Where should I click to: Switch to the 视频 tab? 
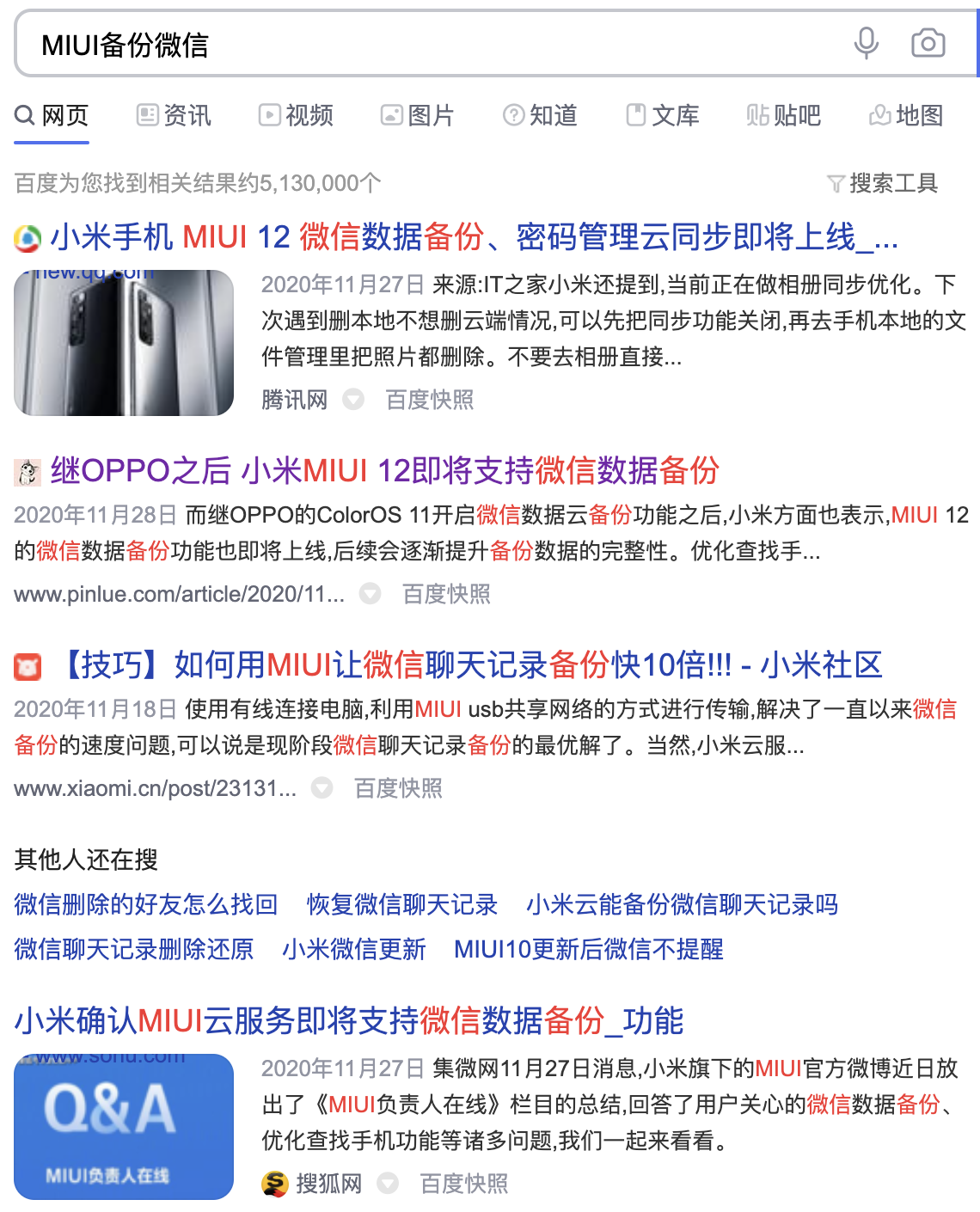296,115
